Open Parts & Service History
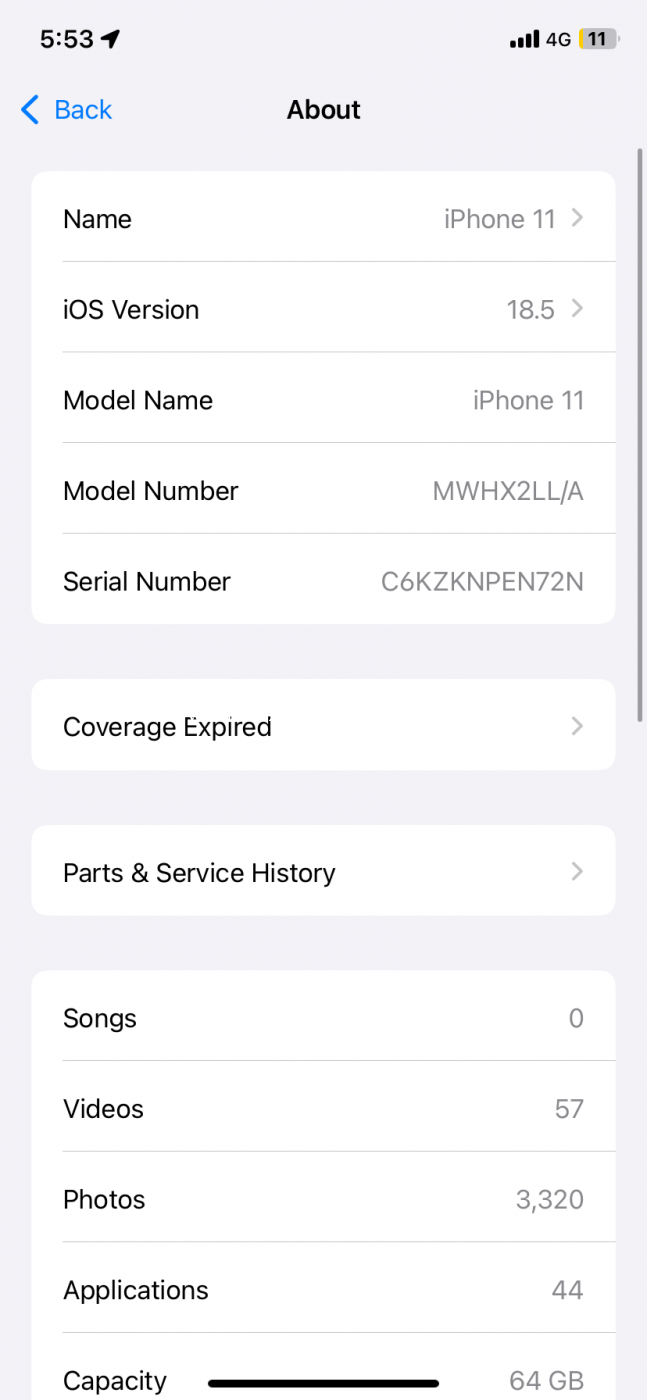The image size is (647, 1400). 323,872
